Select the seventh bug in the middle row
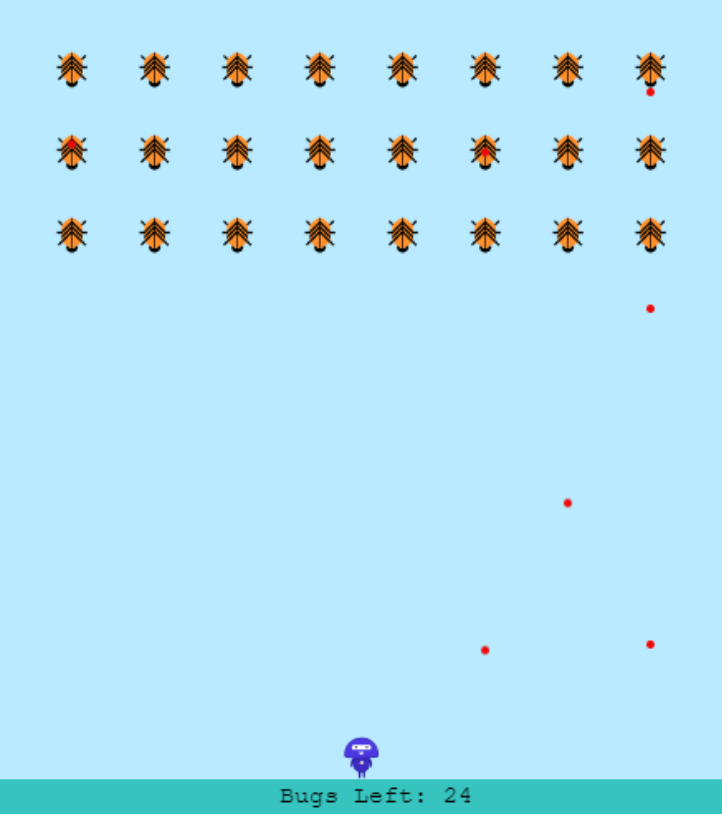Screen dimensions: 722x824 pyautogui.click(x=568, y=152)
